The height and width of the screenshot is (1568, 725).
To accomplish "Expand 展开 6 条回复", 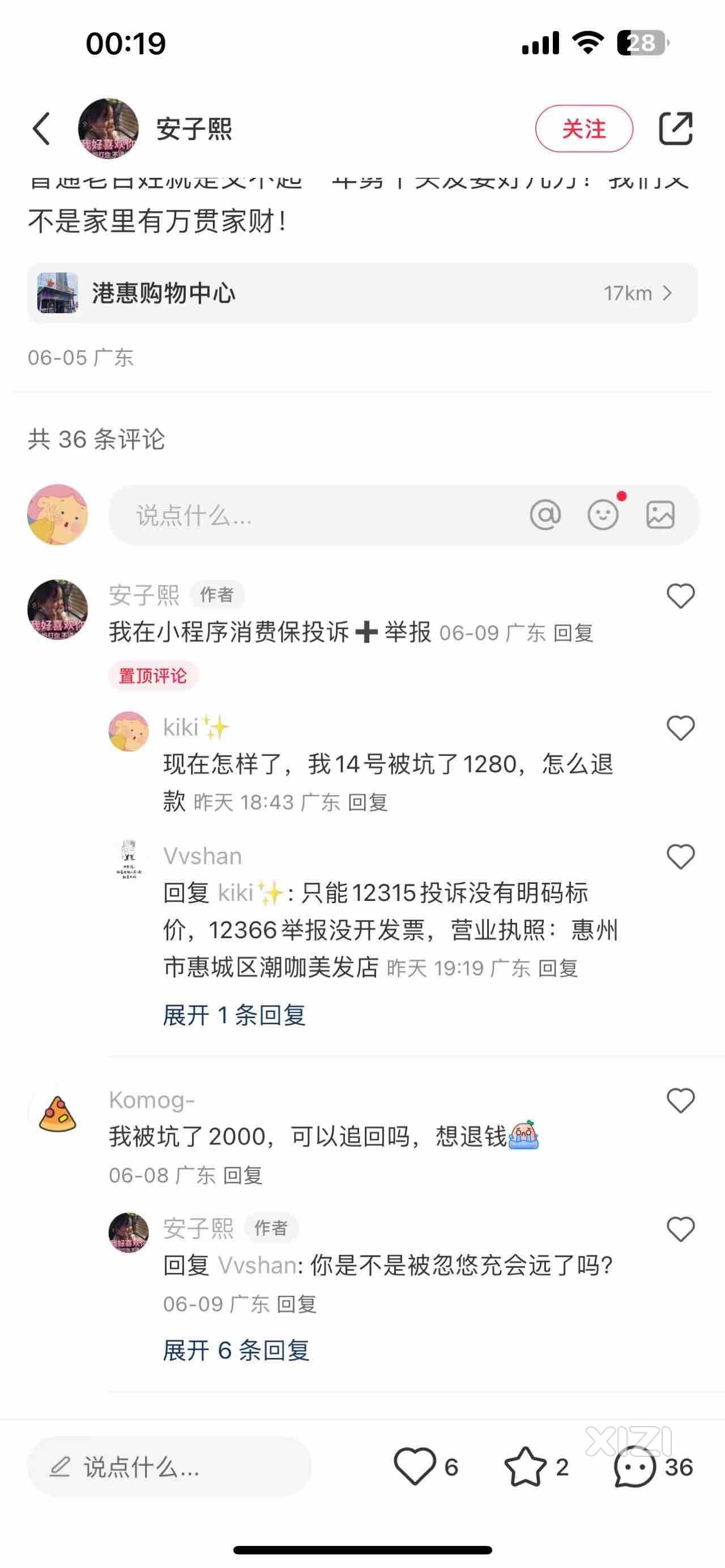I will click(x=236, y=1350).
